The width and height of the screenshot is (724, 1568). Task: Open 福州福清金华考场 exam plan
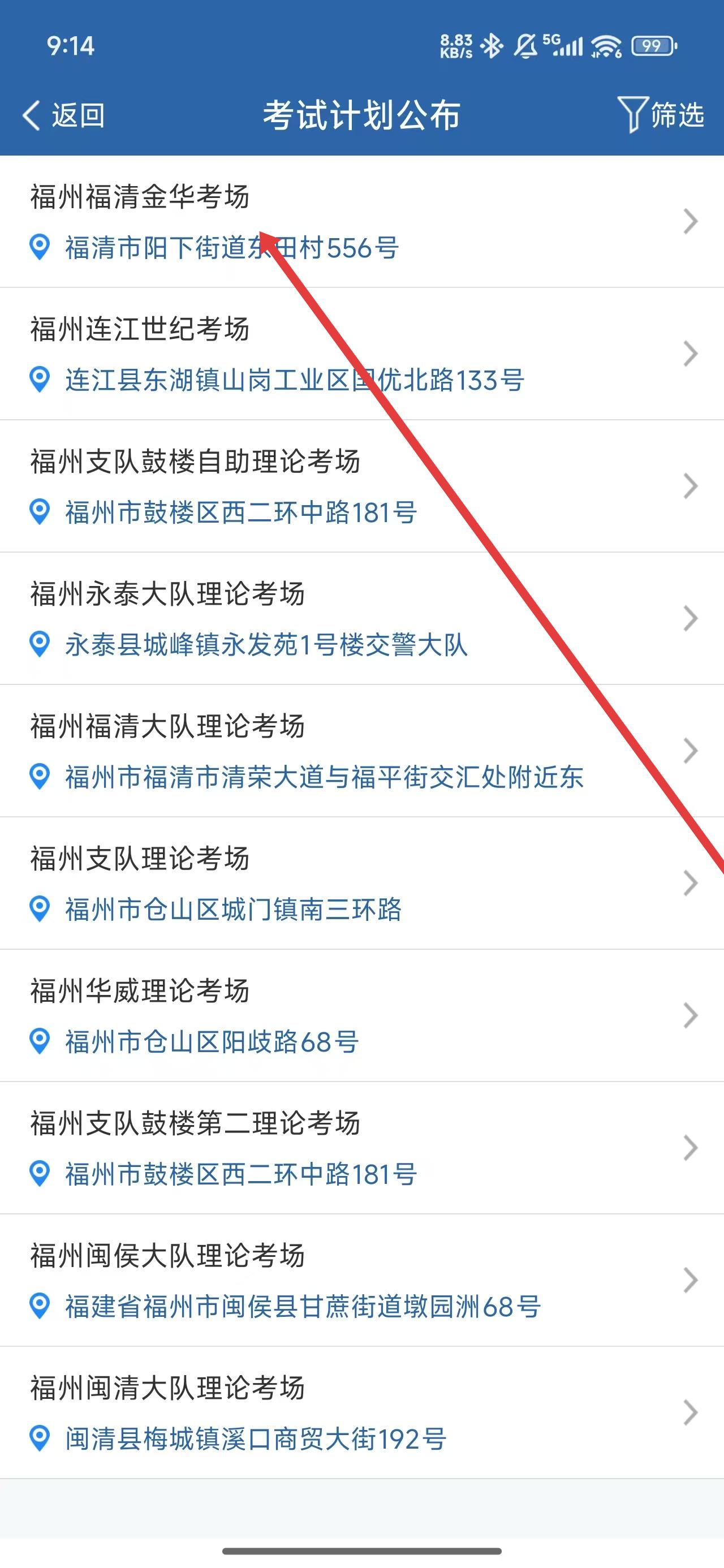(361, 222)
